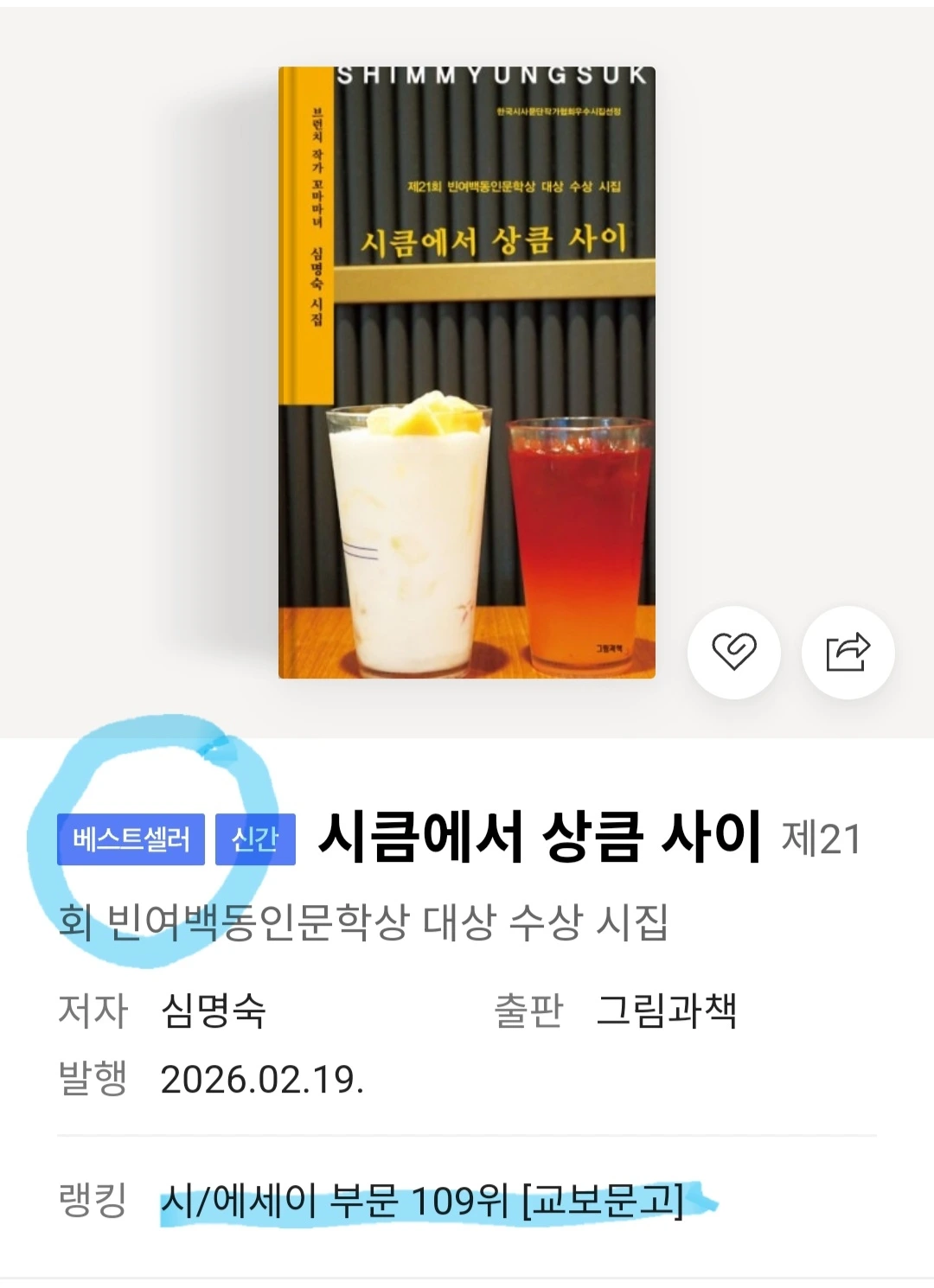Screen dimensions: 934x1288
Task: Save the book with the heart icon
Action: tap(733, 652)
